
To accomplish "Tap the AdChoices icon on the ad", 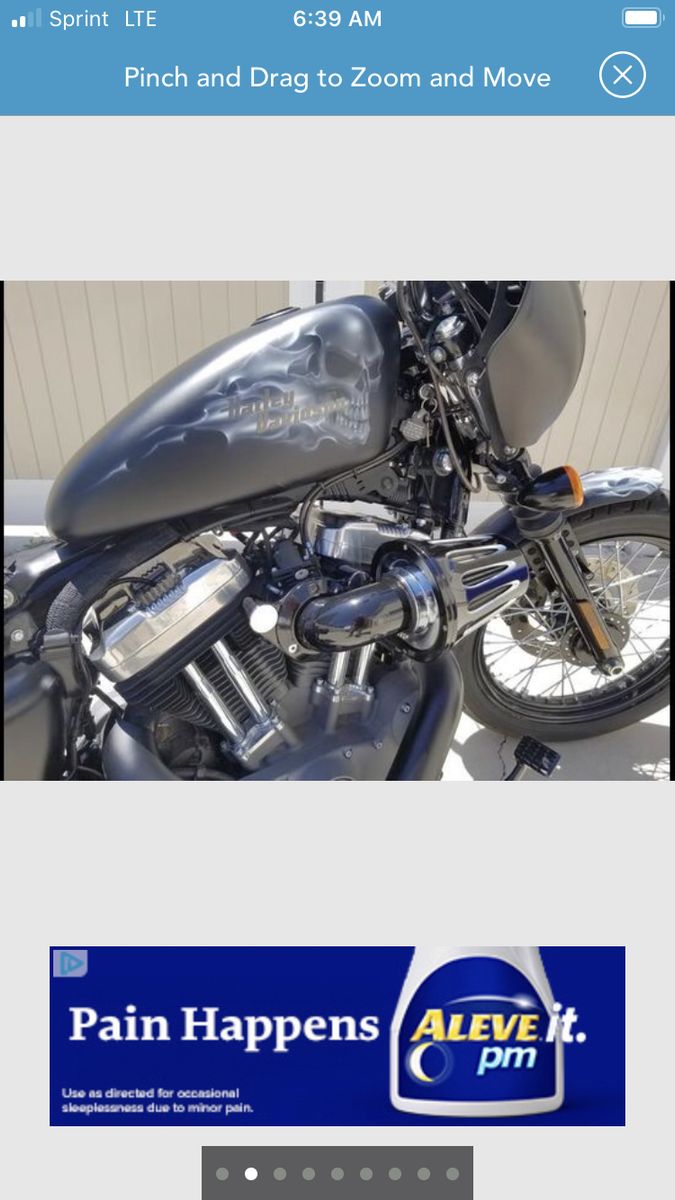I will tap(70, 963).
